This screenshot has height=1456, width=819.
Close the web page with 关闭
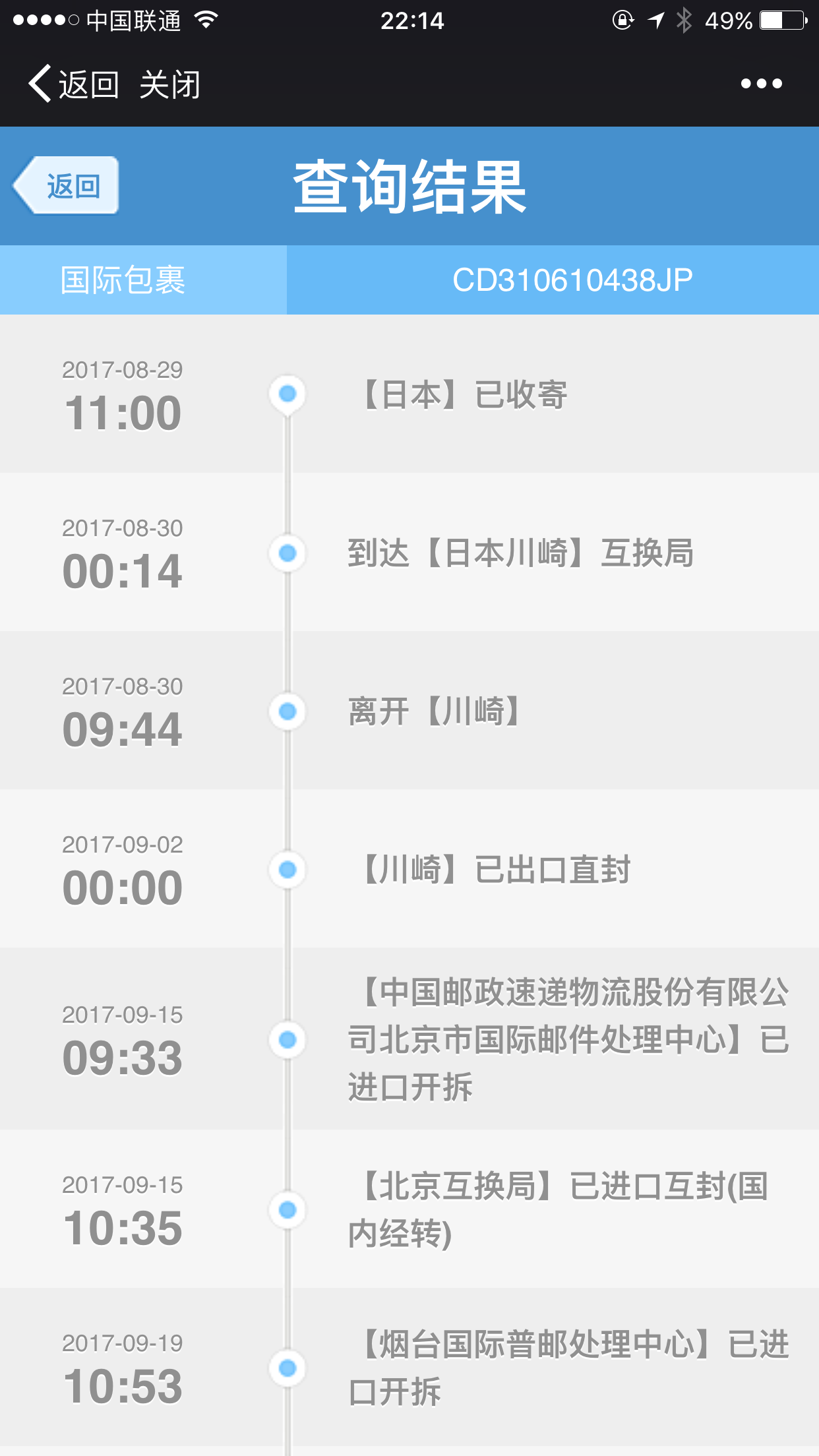169,84
